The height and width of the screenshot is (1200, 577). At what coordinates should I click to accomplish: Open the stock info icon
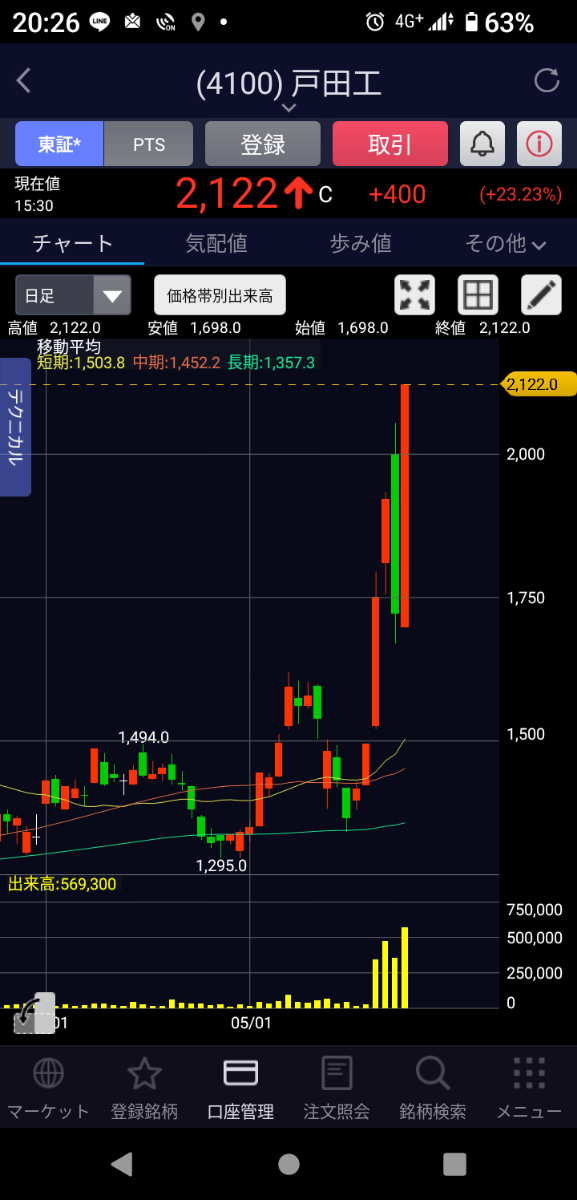click(539, 144)
